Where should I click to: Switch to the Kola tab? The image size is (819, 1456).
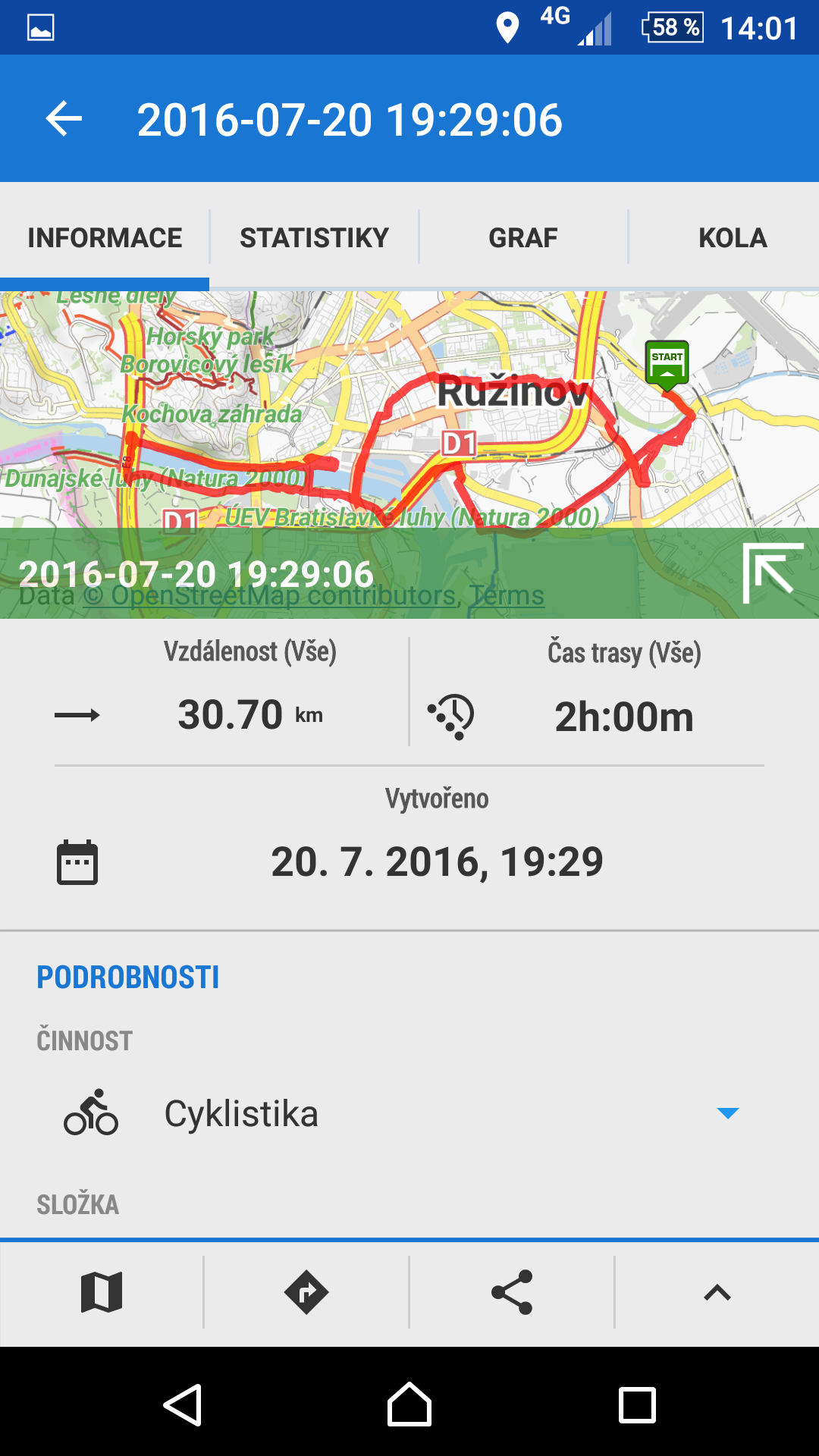(x=732, y=238)
